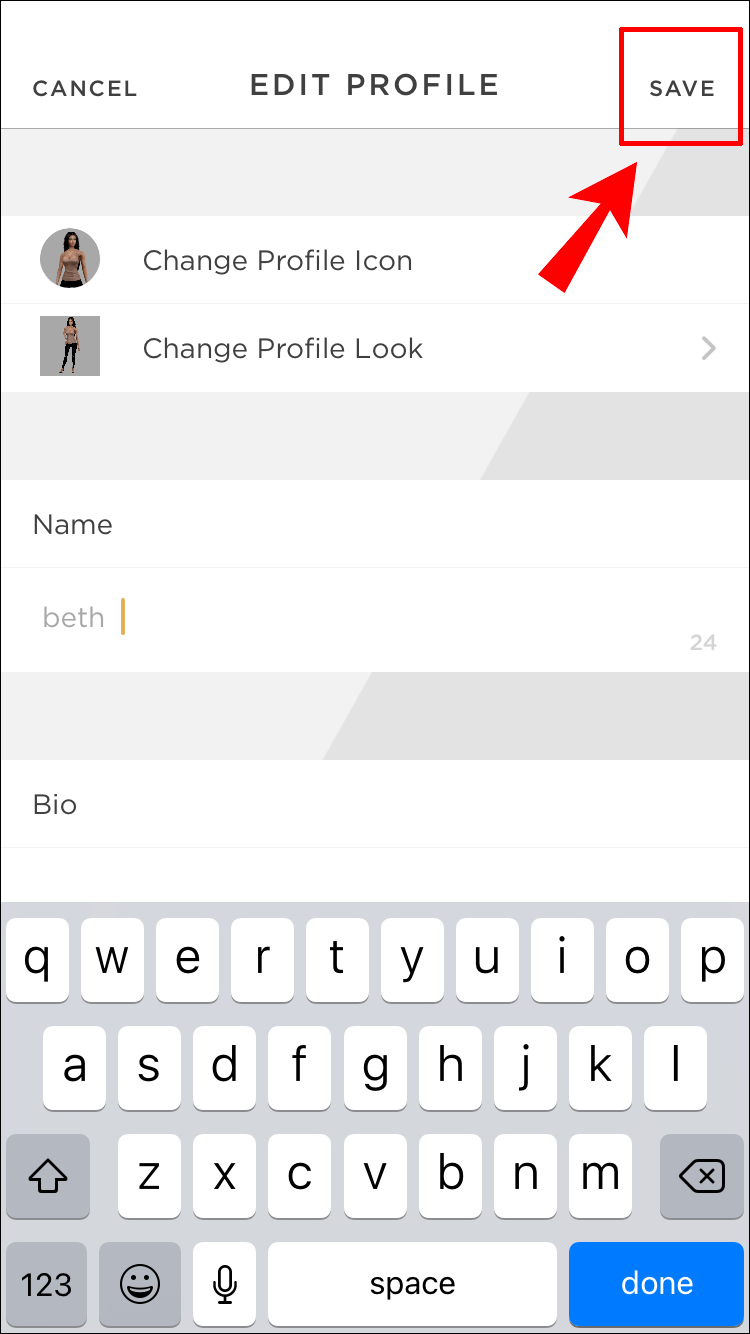Start dictation with the microphone key
The width and height of the screenshot is (750, 1334).
tap(225, 1284)
